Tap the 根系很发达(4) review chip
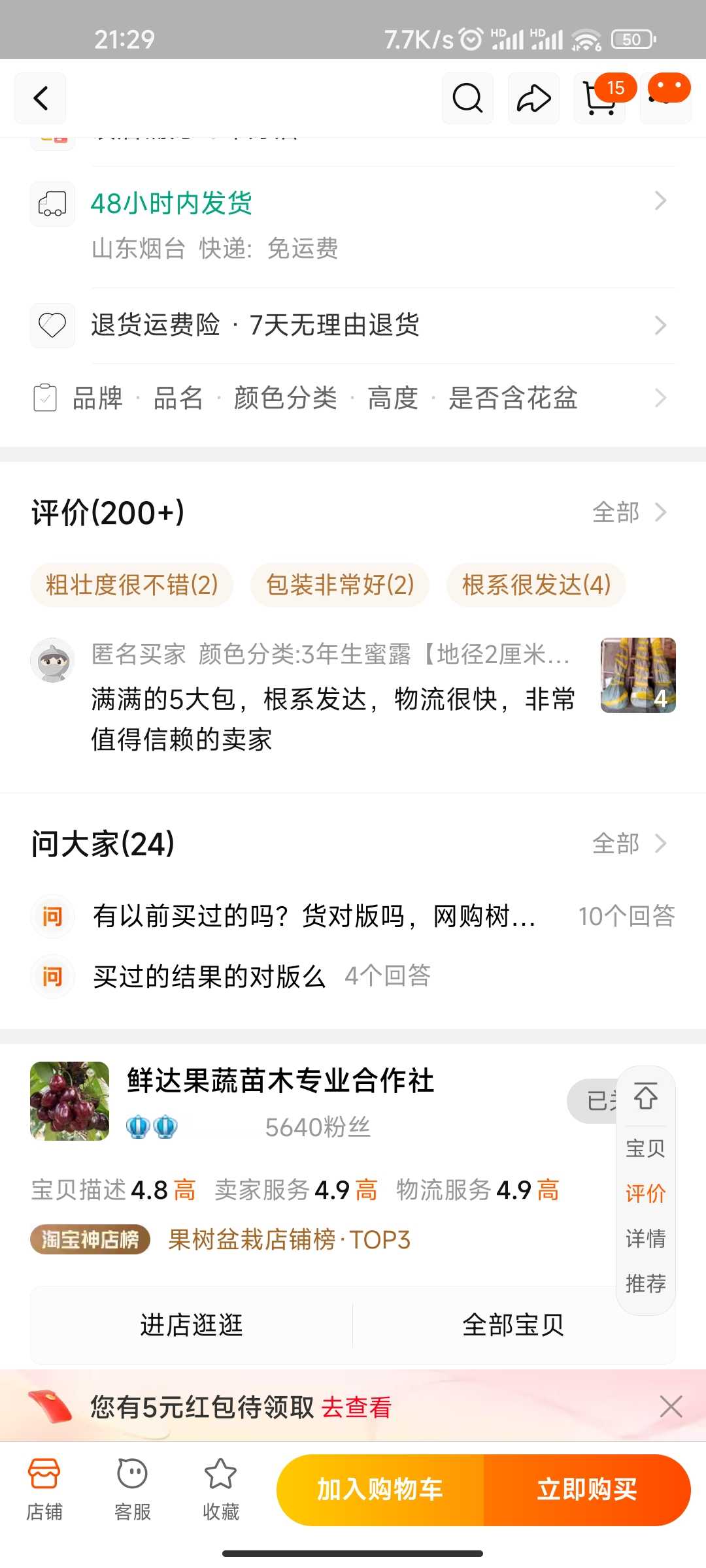This screenshot has height=1568, width=706. click(536, 585)
